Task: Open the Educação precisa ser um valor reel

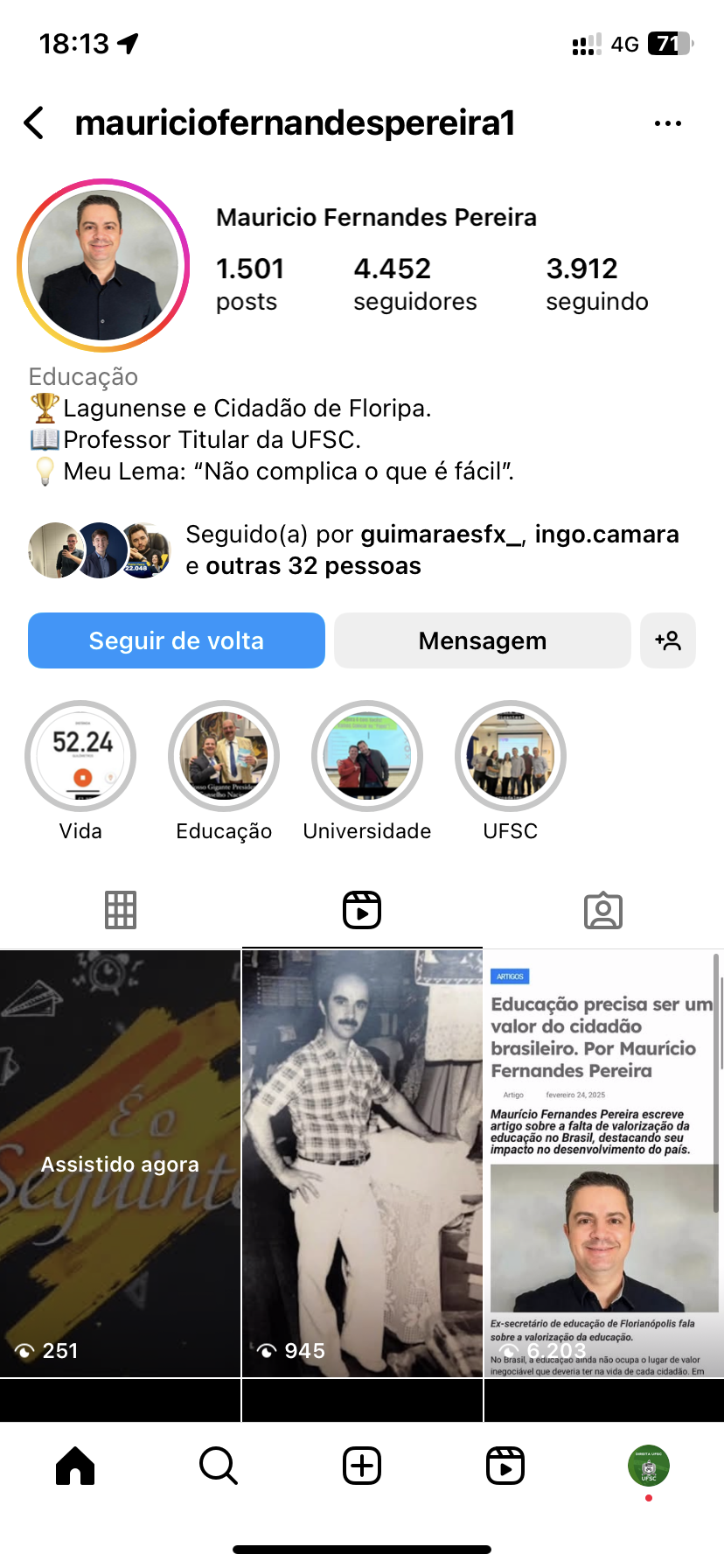Action: (603, 1164)
